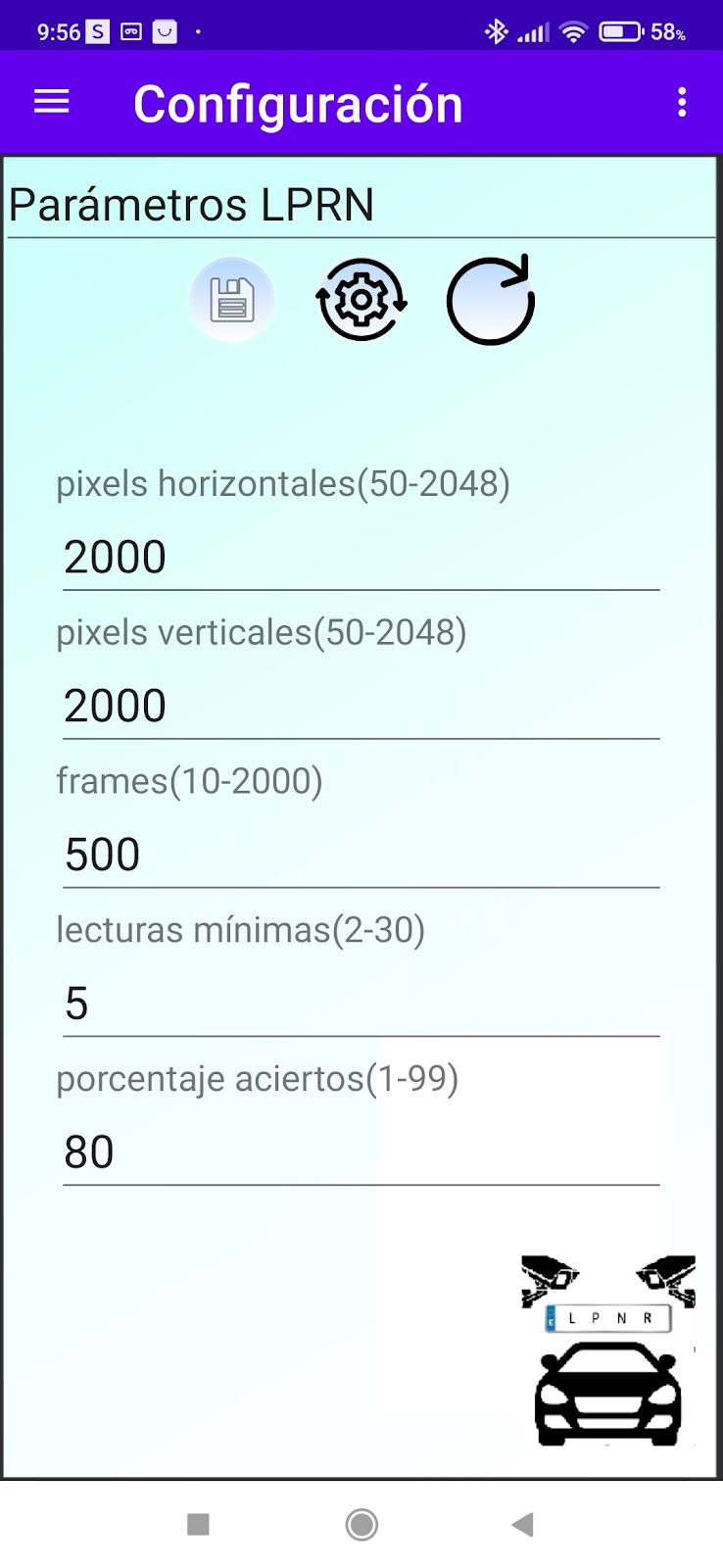Tap the gear with arrows reset-settings icon
The width and height of the screenshot is (723, 1568).
click(361, 300)
